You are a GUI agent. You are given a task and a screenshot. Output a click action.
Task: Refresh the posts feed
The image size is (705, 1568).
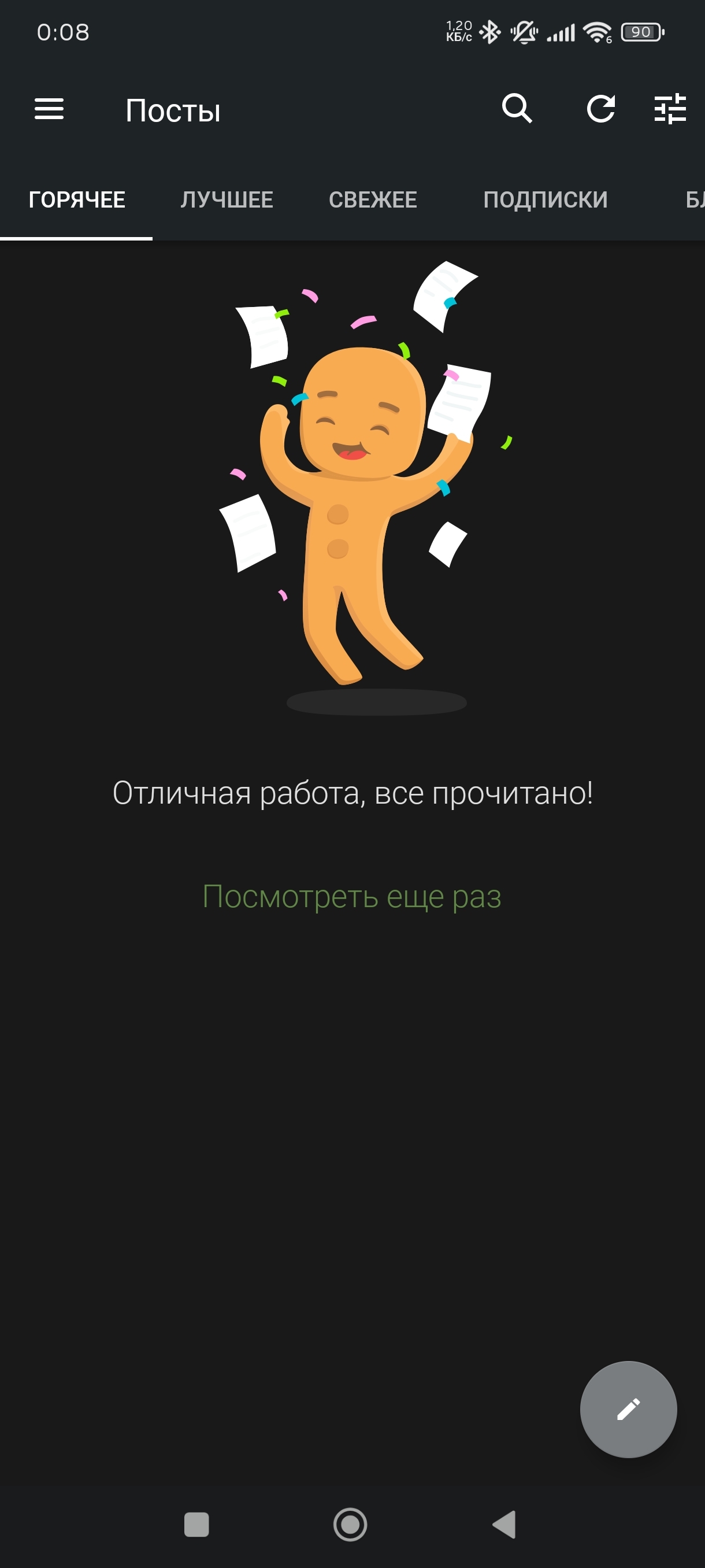pyautogui.click(x=600, y=109)
